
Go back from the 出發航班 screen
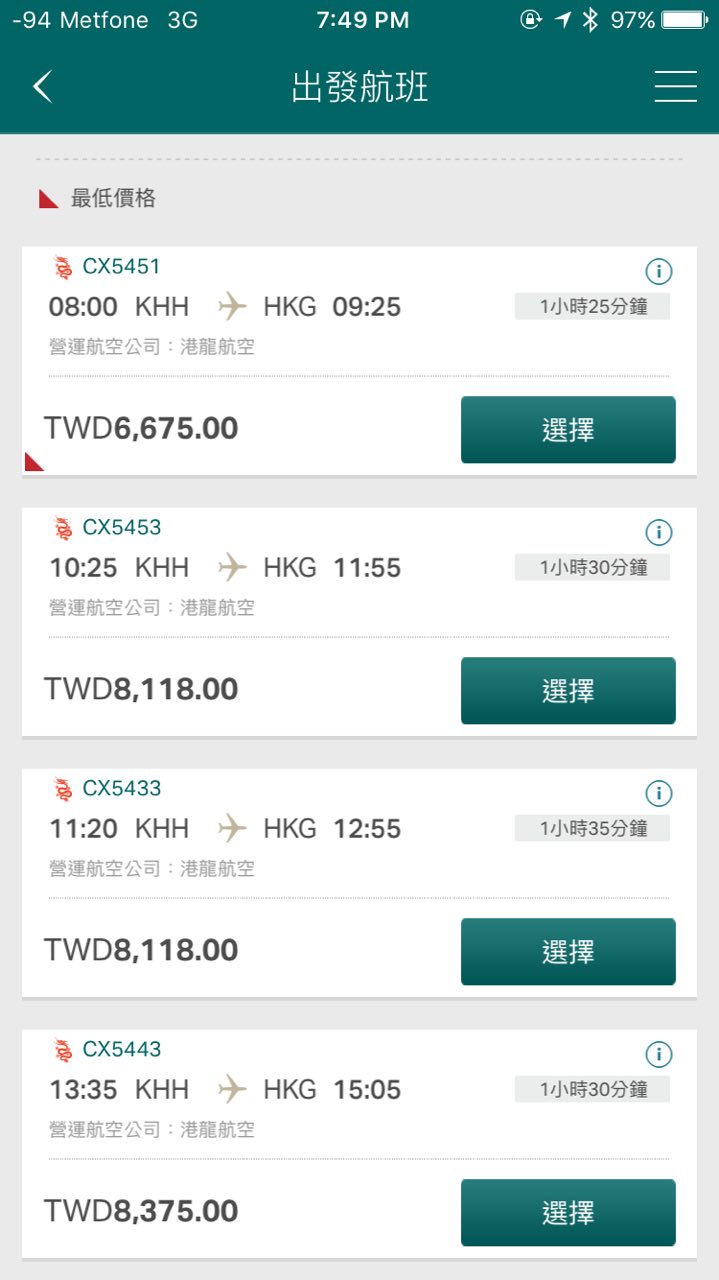pos(42,88)
